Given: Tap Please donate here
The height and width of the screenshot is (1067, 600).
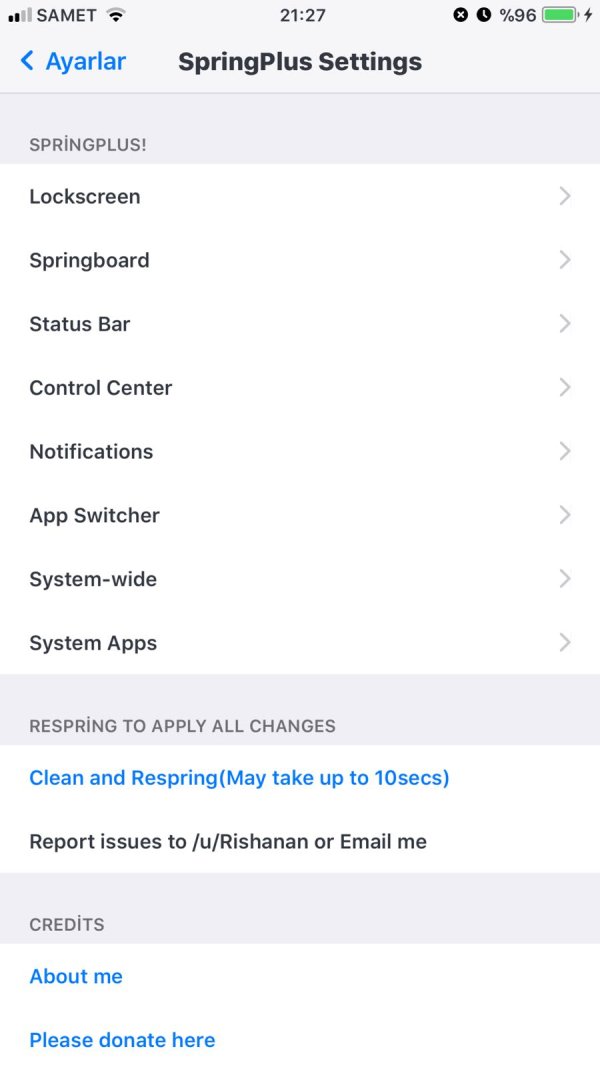Looking at the screenshot, I should click(300, 1038).
